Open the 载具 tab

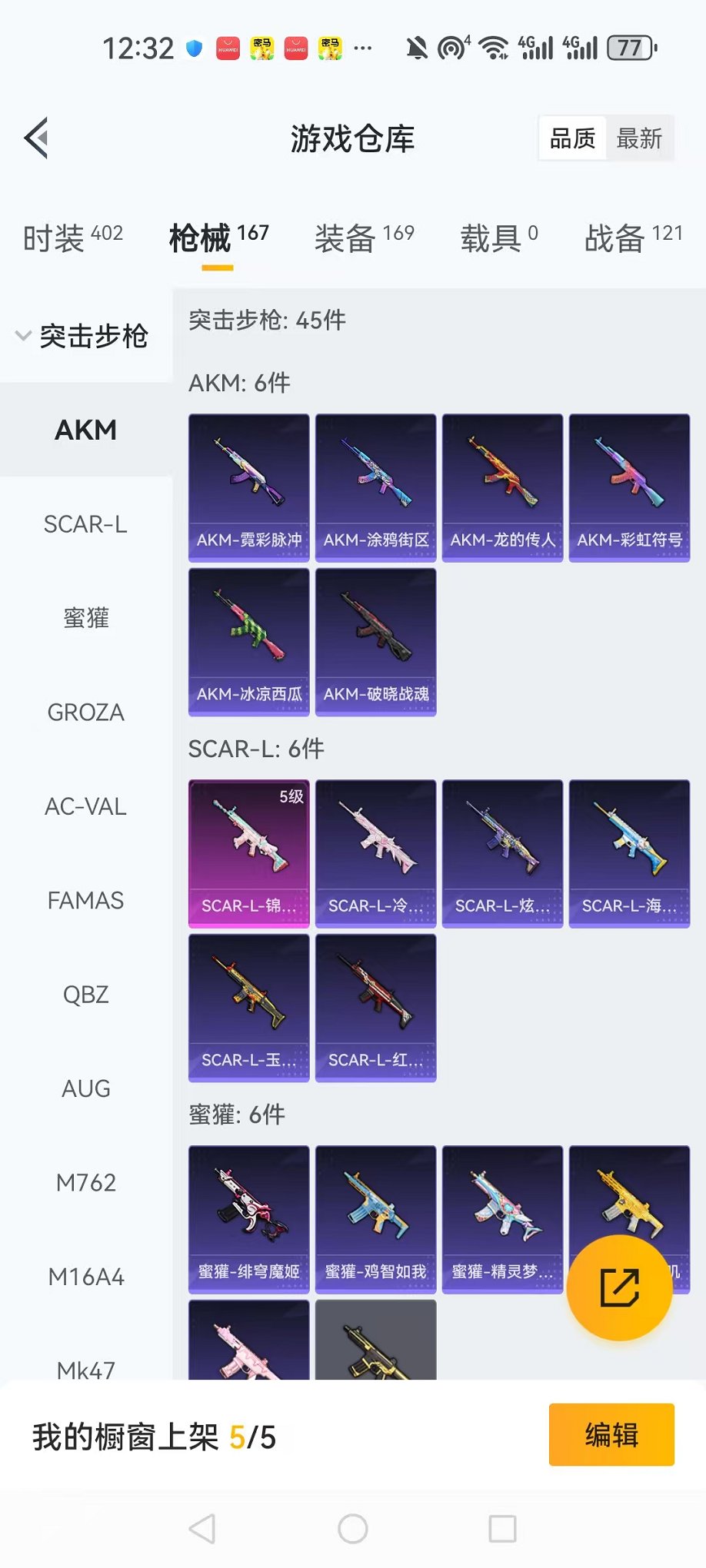[498, 238]
